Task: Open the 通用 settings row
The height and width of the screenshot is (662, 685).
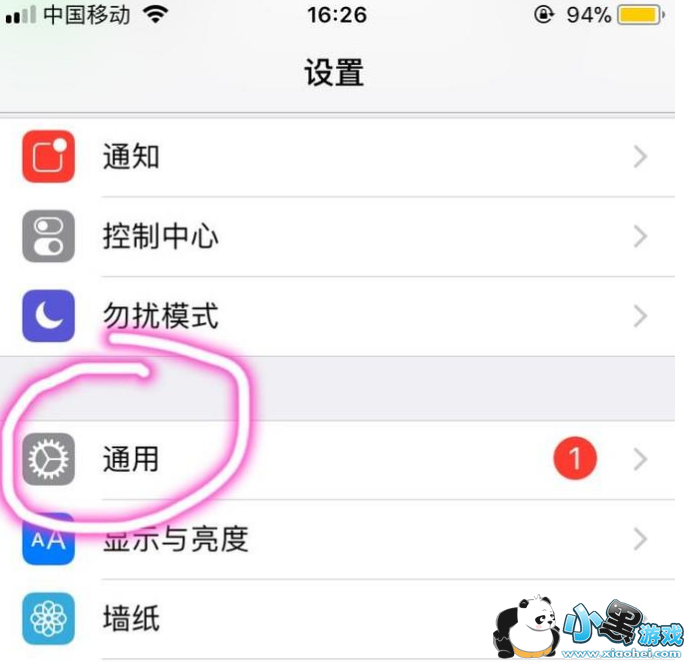Action: [x=337, y=459]
